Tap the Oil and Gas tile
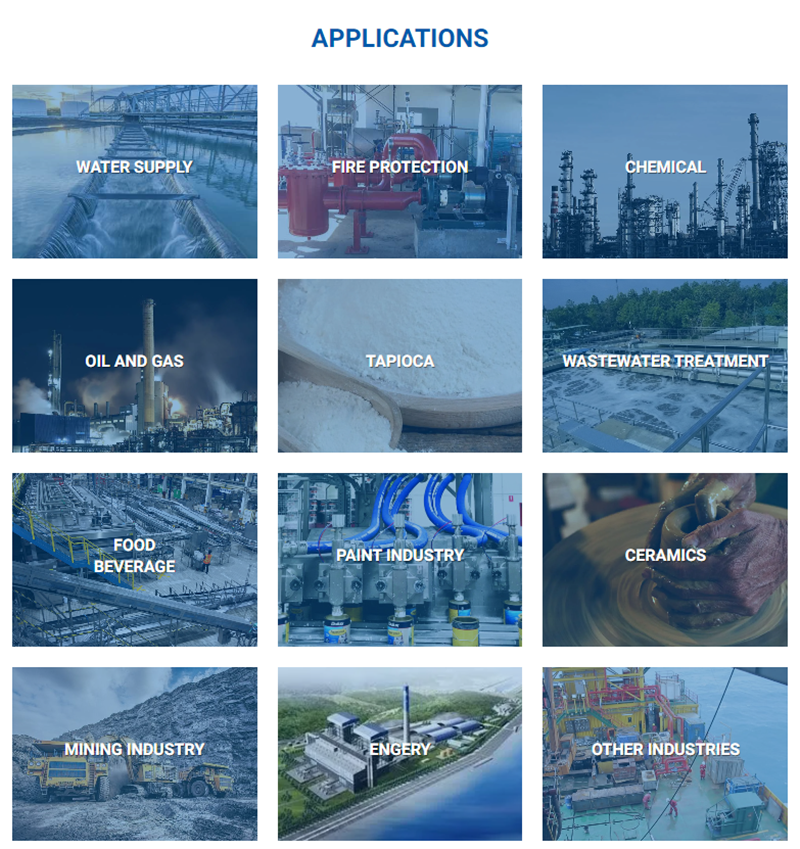This screenshot has height=849, width=800. coord(135,365)
